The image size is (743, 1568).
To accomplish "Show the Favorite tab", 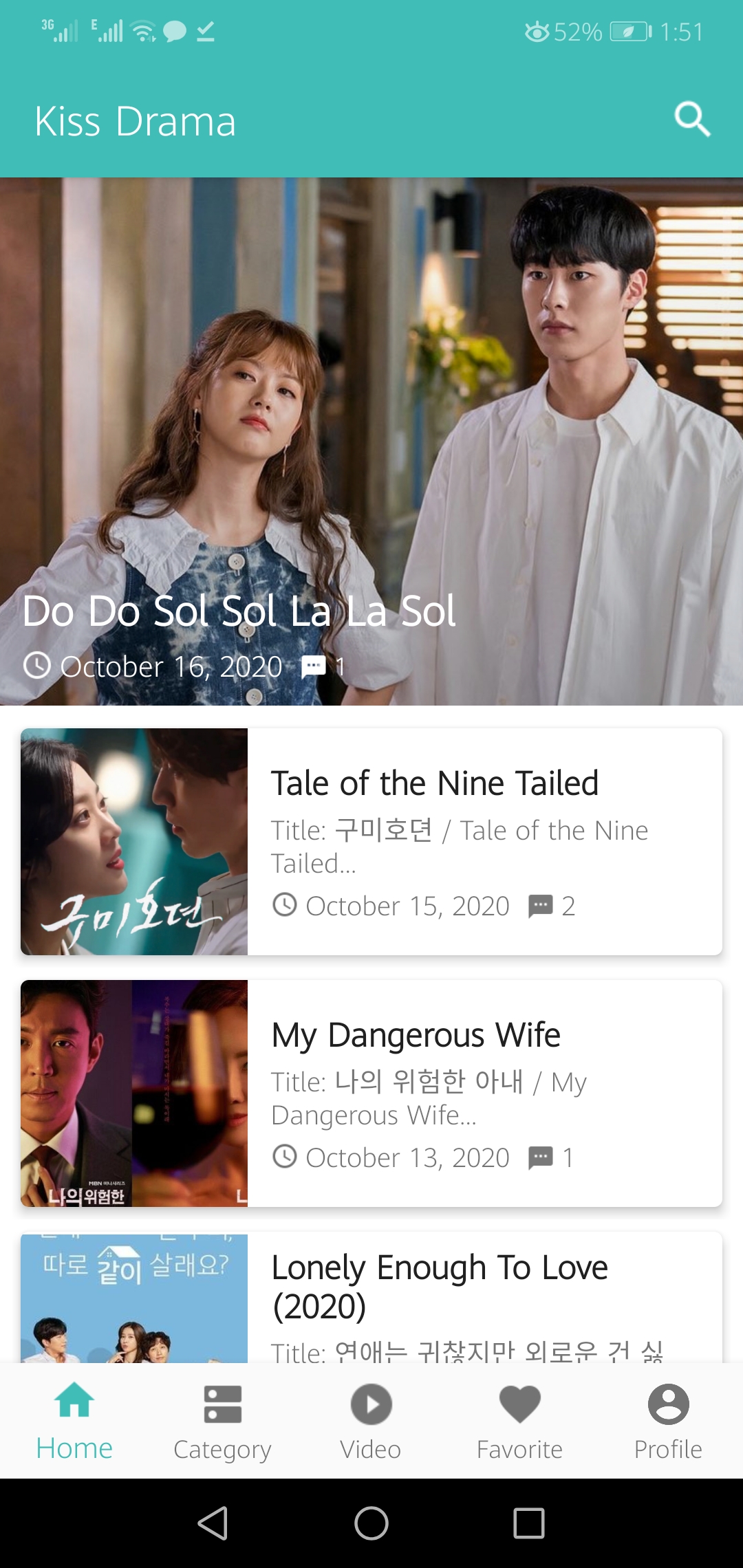I will click(x=519, y=1421).
